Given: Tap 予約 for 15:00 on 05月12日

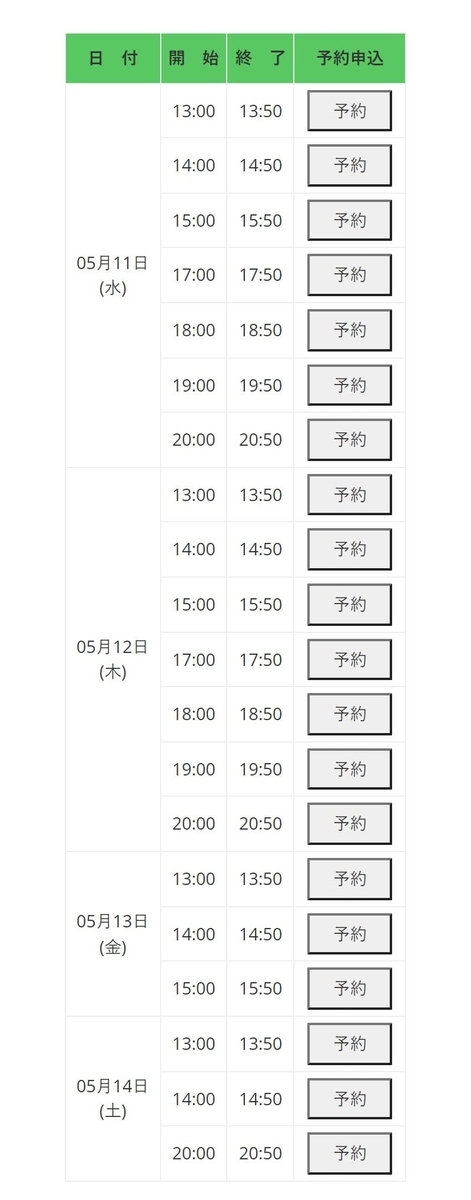Looking at the screenshot, I should click(x=349, y=605).
